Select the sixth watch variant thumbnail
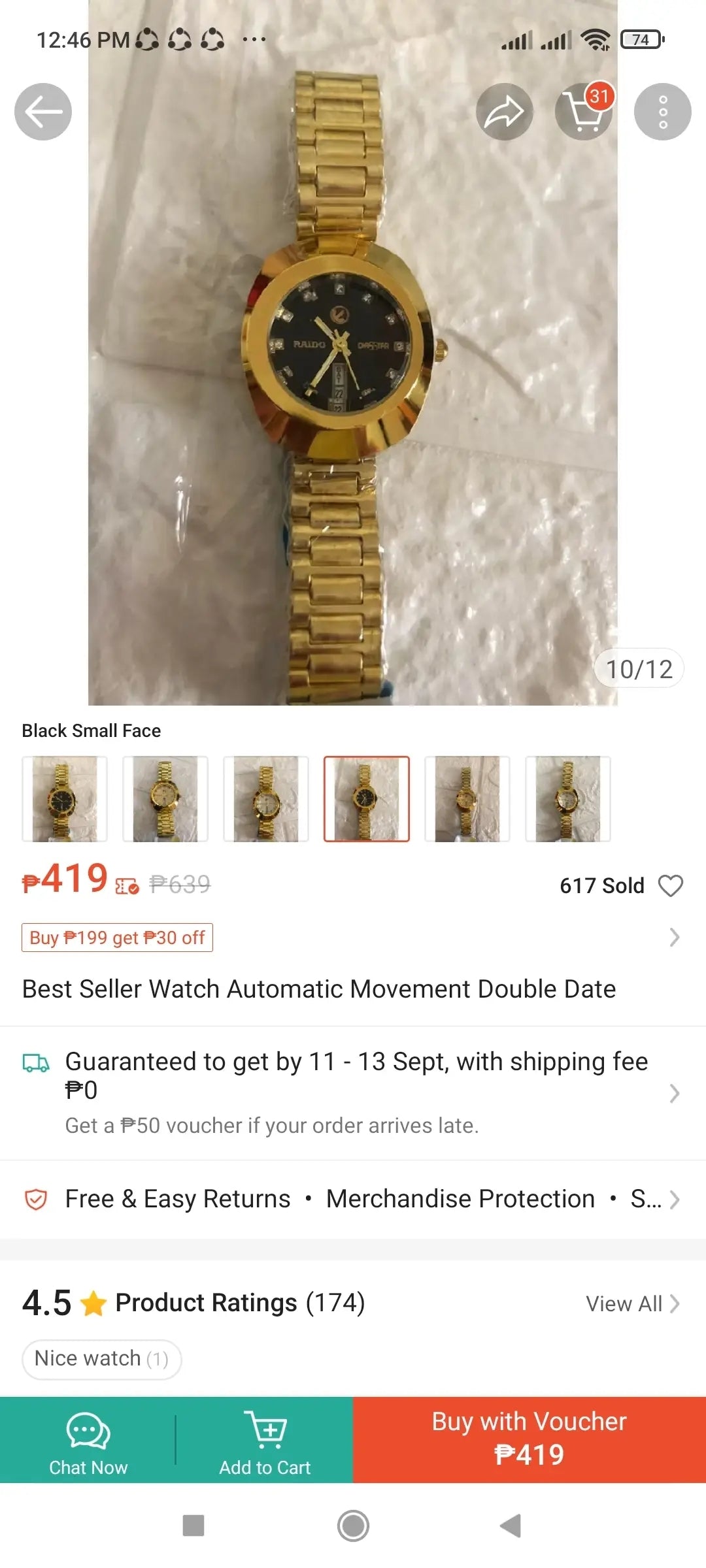Viewport: 706px width, 1568px height. click(568, 798)
